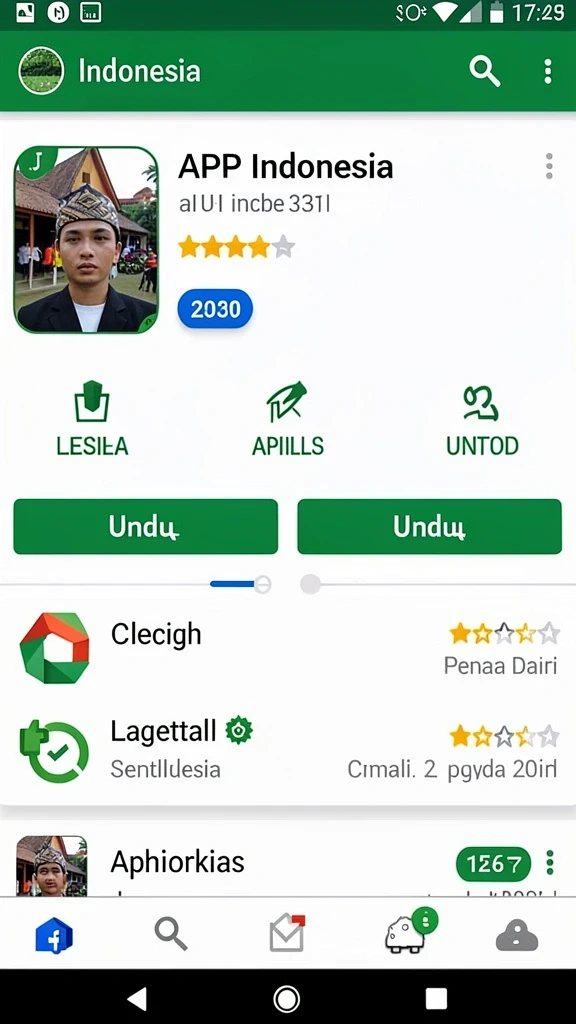Viewport: 576px width, 1024px height.
Task: Open the options menu for Aphiorkias
Action: click(551, 863)
